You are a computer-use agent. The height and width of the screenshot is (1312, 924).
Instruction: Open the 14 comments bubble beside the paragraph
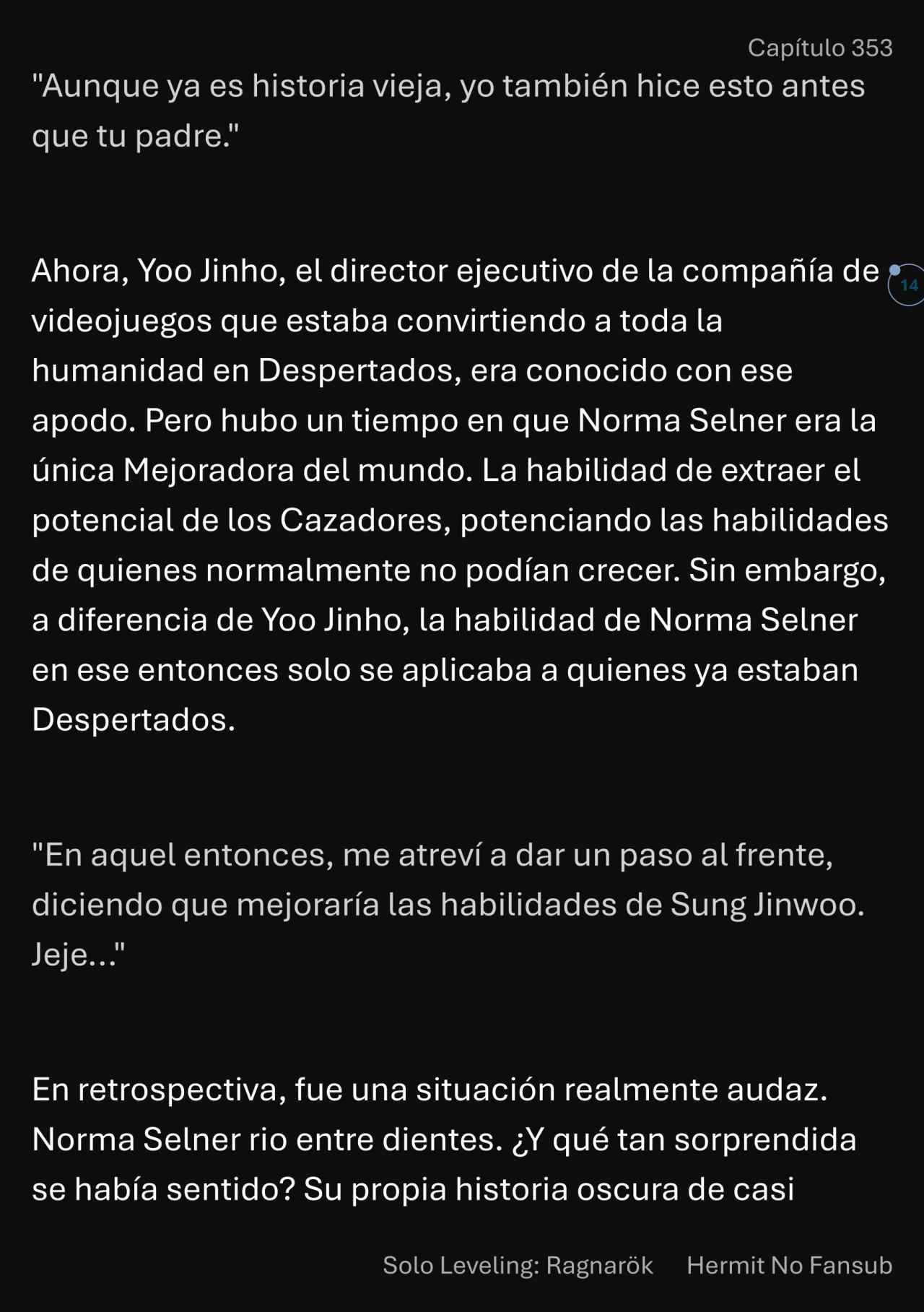tap(907, 285)
